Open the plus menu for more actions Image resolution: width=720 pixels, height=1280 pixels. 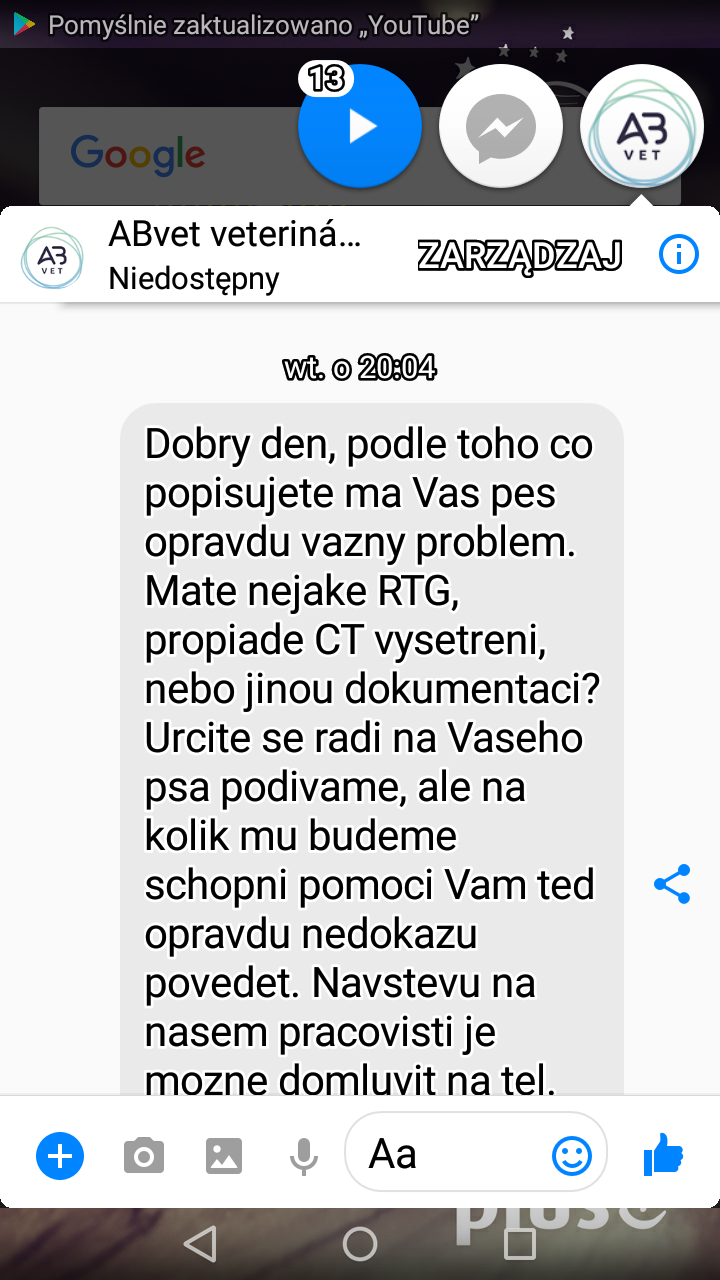60,1157
